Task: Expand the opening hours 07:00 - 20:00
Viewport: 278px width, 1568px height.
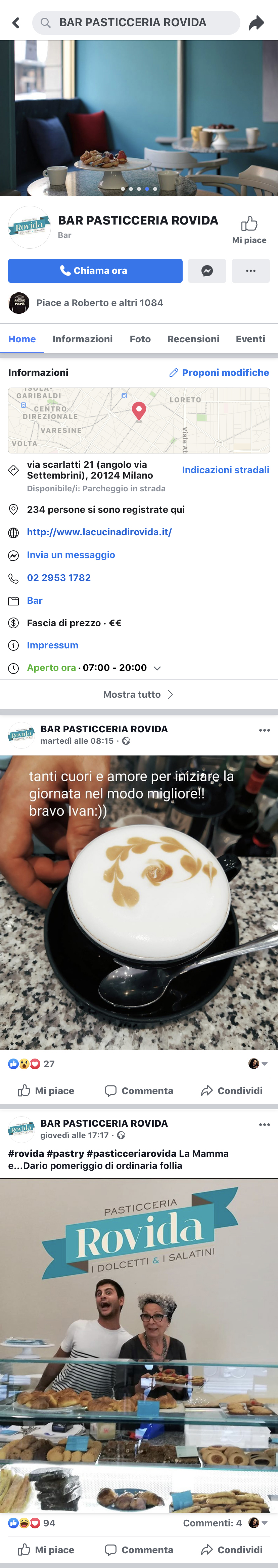Action: click(157, 668)
